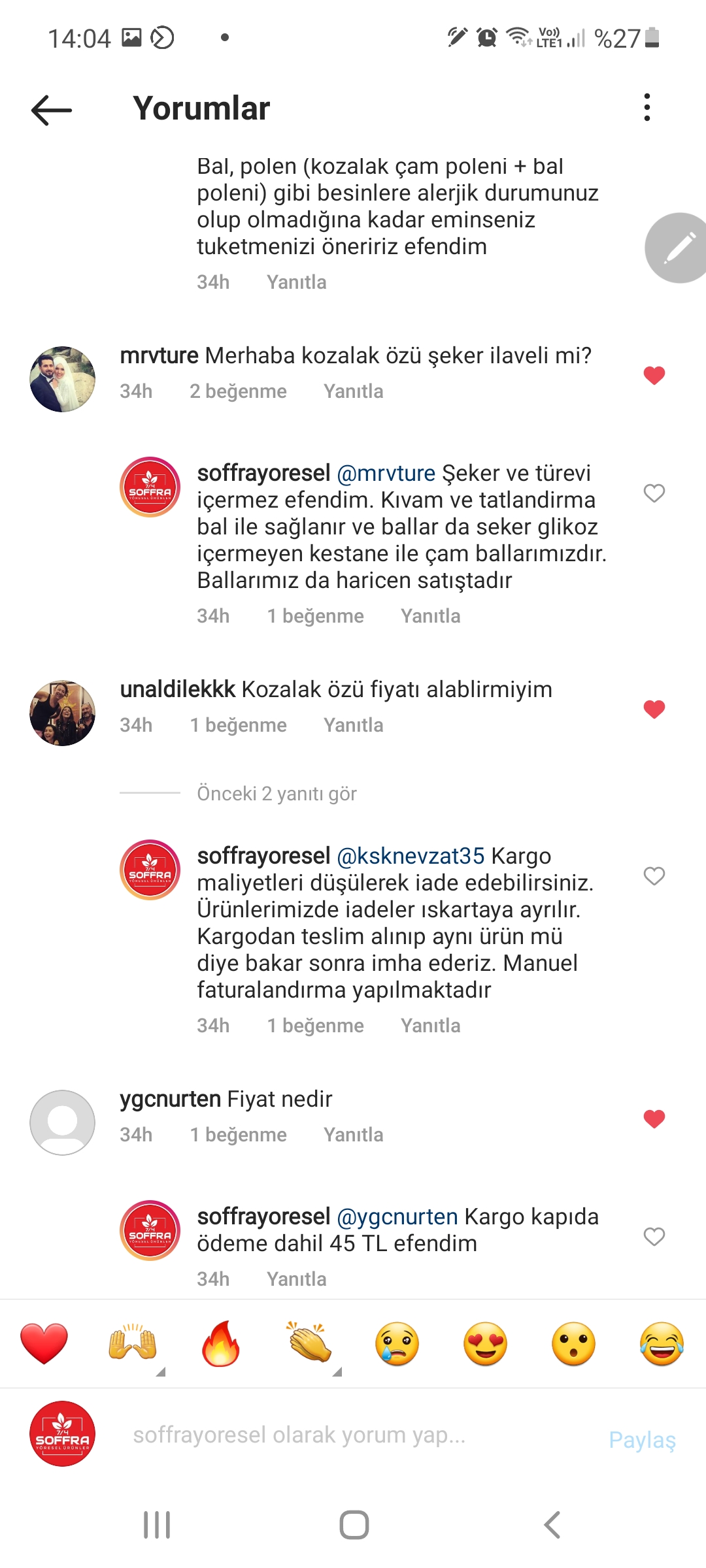This screenshot has width=706, height=1568.
Task: Unlike unaldilekkk's comment
Action: click(x=654, y=709)
